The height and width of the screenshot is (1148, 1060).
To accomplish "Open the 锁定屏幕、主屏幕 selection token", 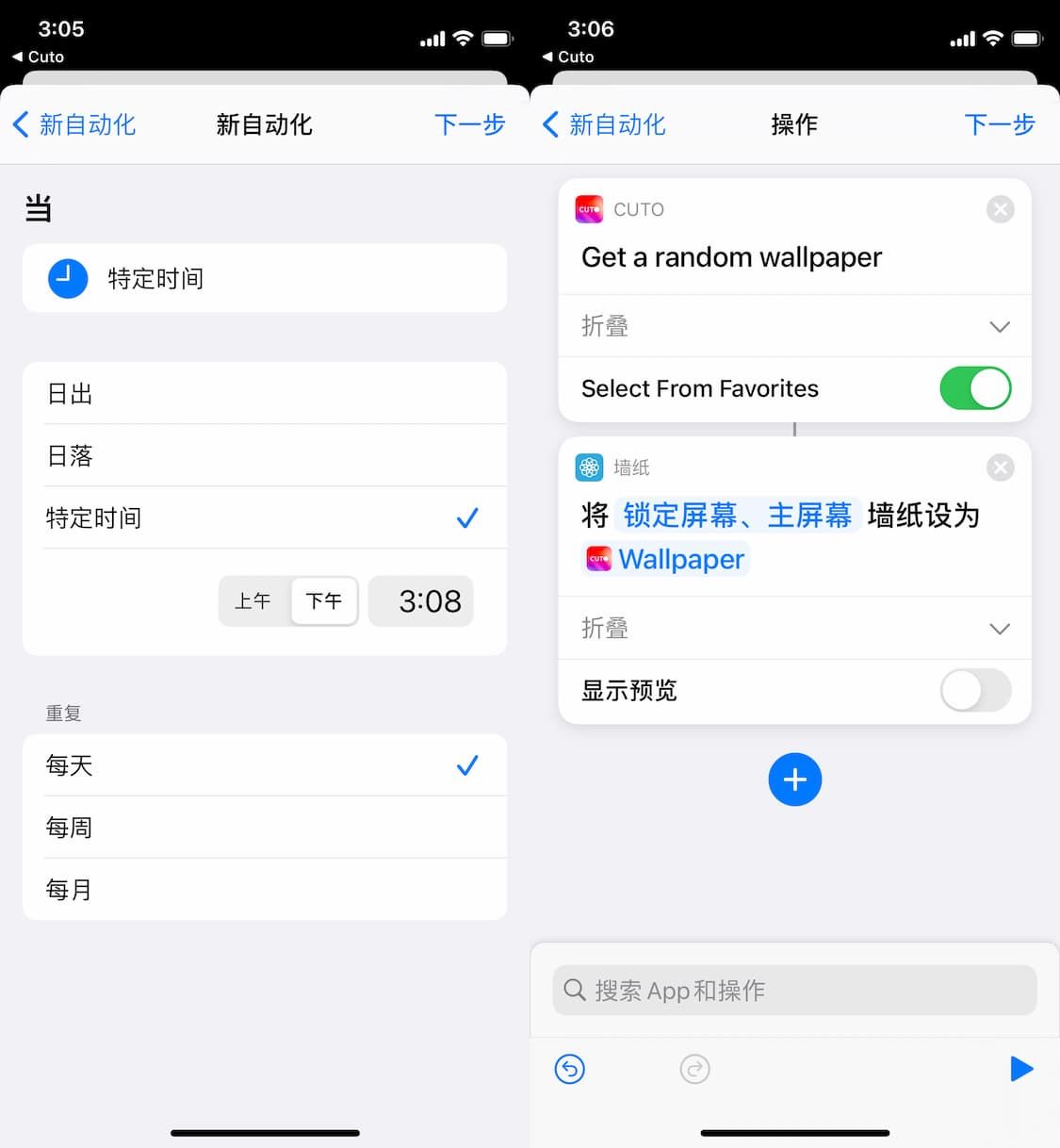I will [738, 515].
